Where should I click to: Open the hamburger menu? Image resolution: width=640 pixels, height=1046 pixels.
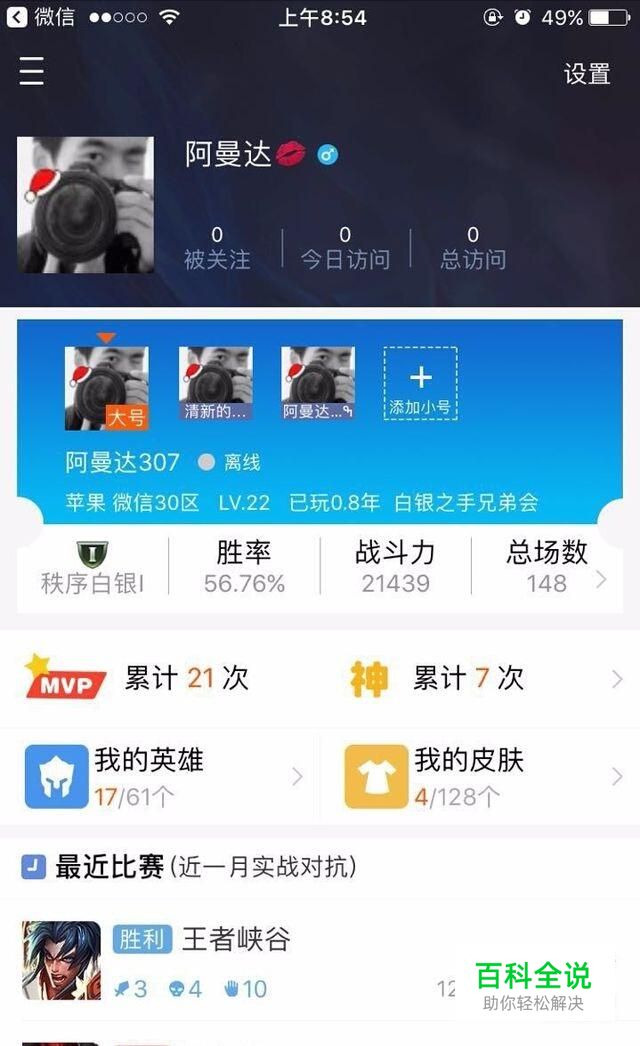point(32,71)
